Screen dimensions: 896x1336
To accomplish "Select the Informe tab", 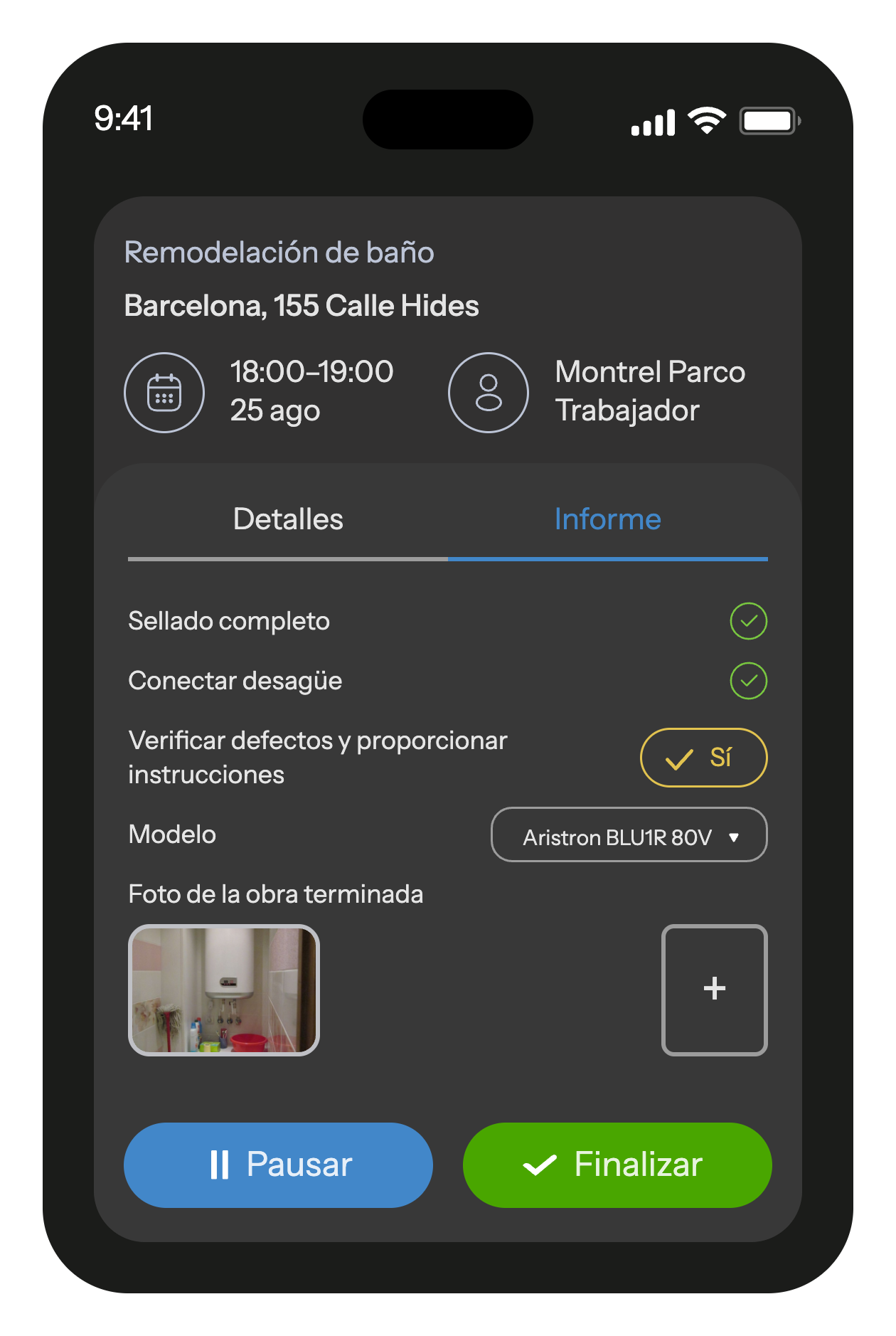I will tap(607, 519).
